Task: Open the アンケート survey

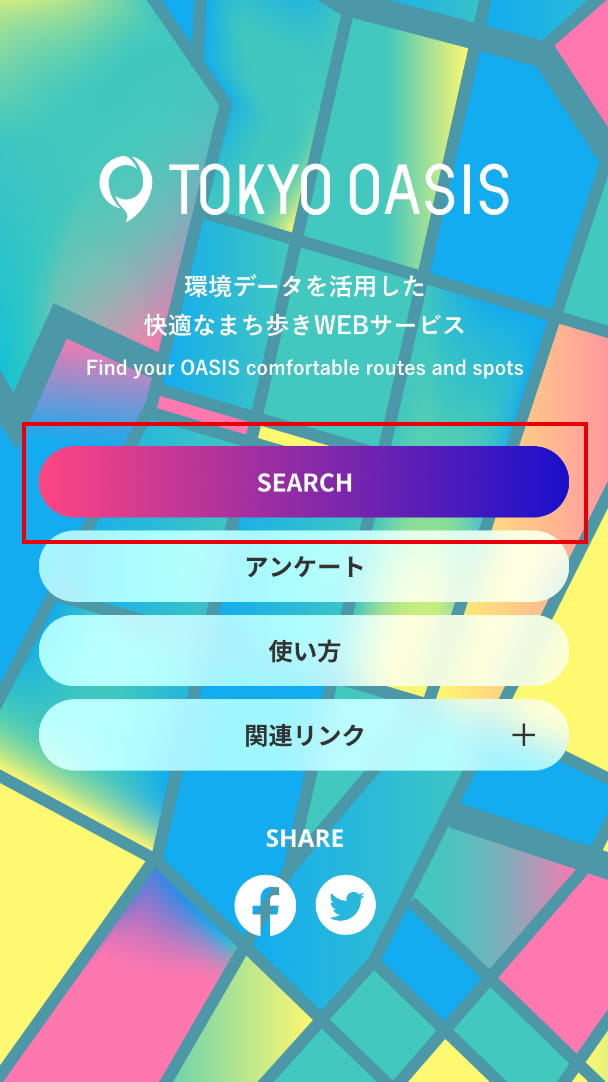Action: [304, 568]
